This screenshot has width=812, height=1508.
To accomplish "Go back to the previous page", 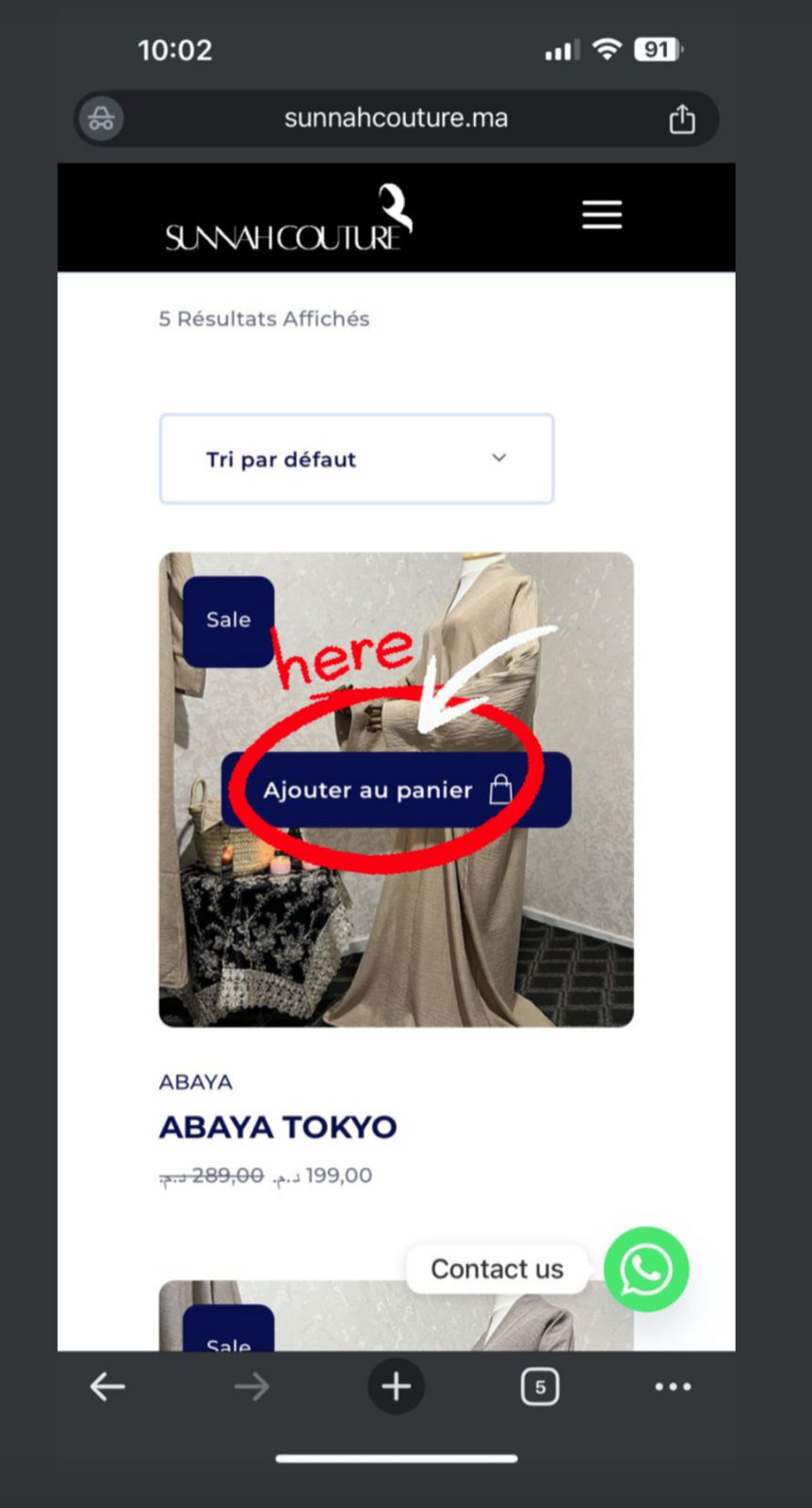I will tap(107, 1386).
